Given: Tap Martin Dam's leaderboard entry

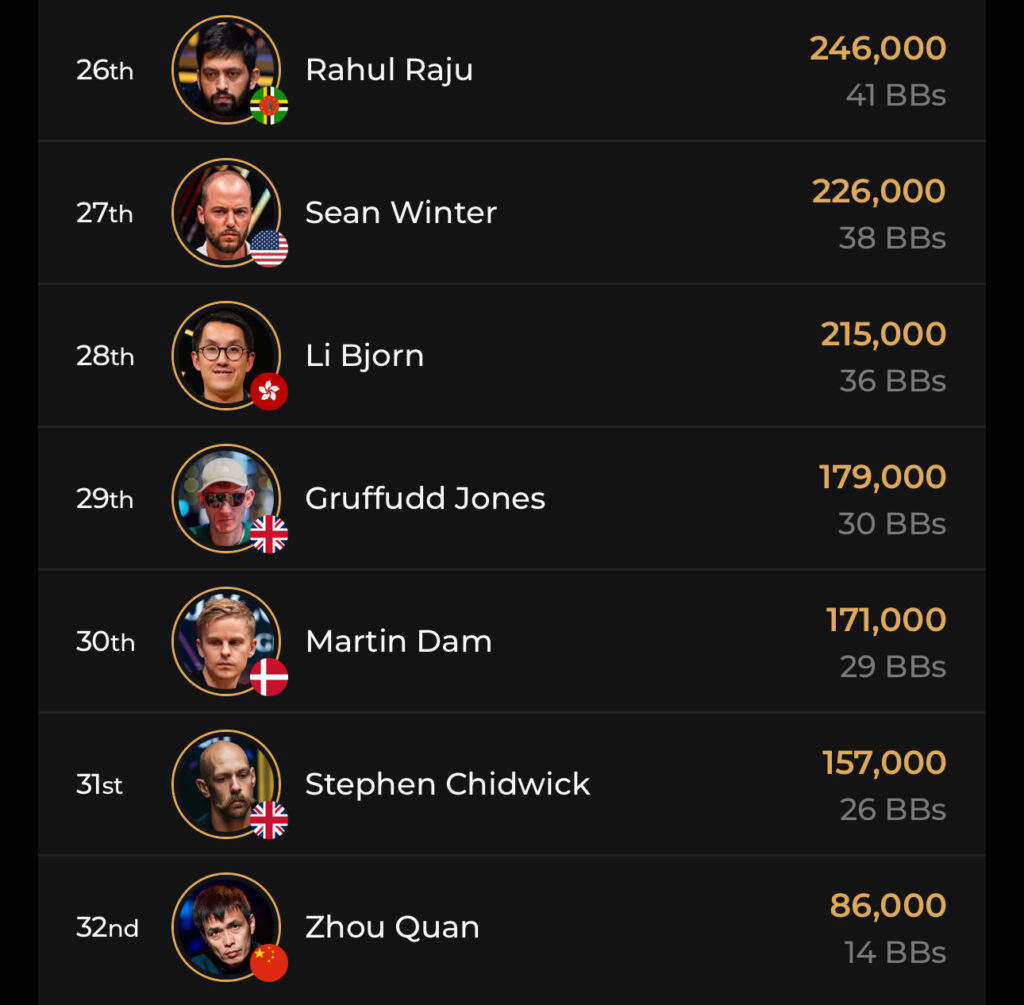Looking at the screenshot, I should (398, 642).
